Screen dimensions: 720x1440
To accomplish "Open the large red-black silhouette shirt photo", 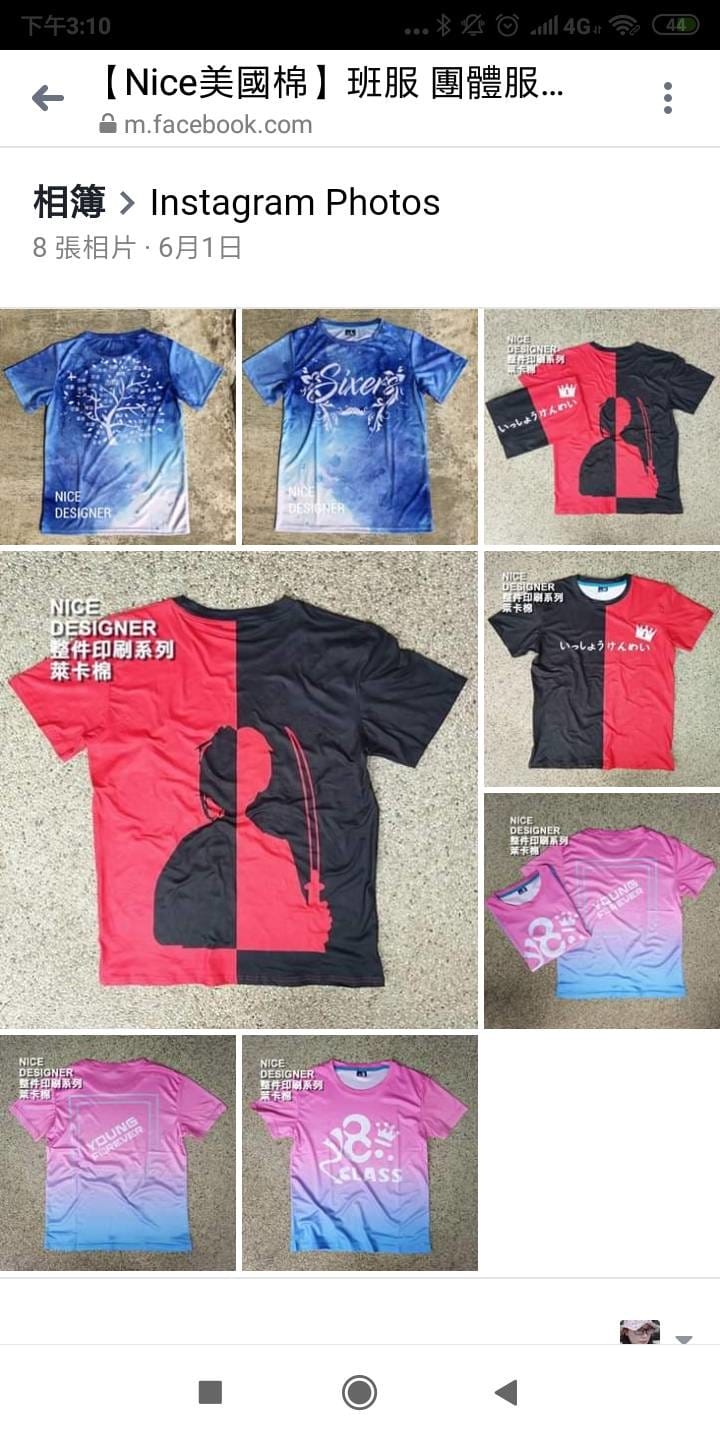I will coord(238,790).
